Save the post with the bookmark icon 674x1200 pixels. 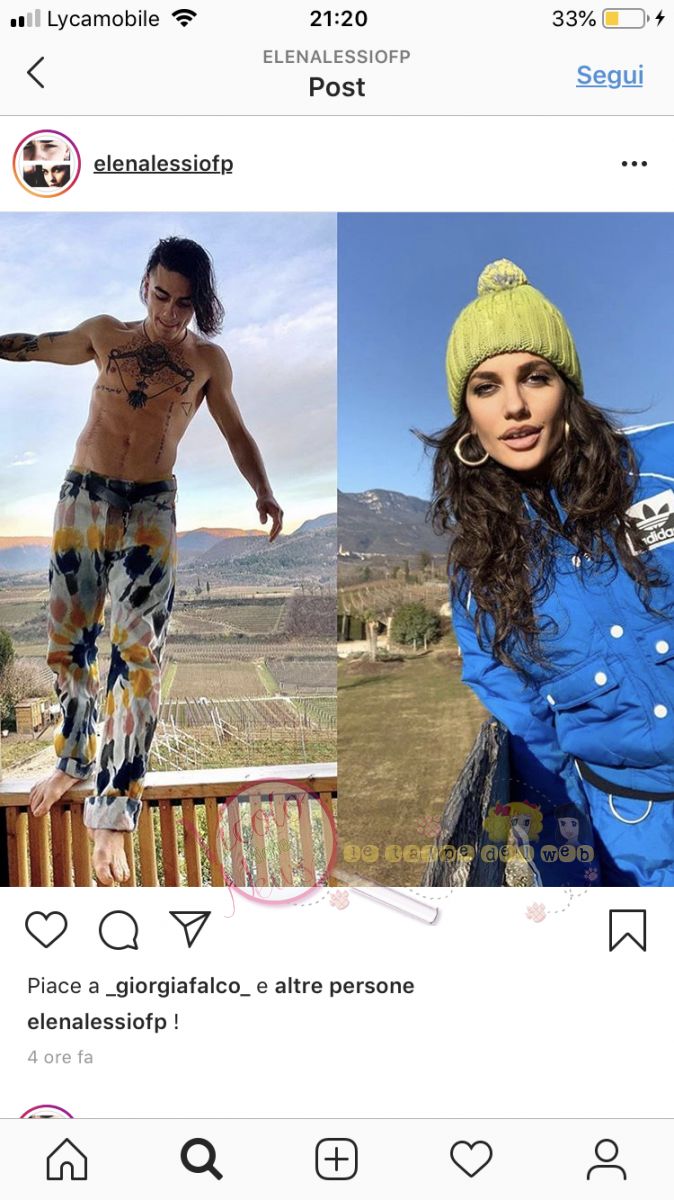[627, 931]
